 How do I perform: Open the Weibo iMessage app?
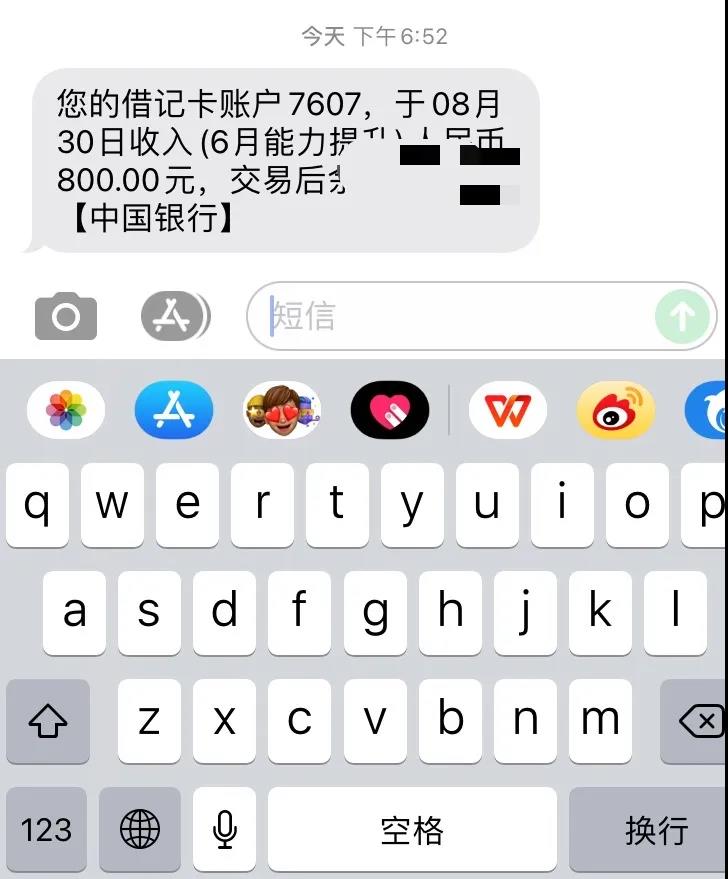tap(616, 410)
